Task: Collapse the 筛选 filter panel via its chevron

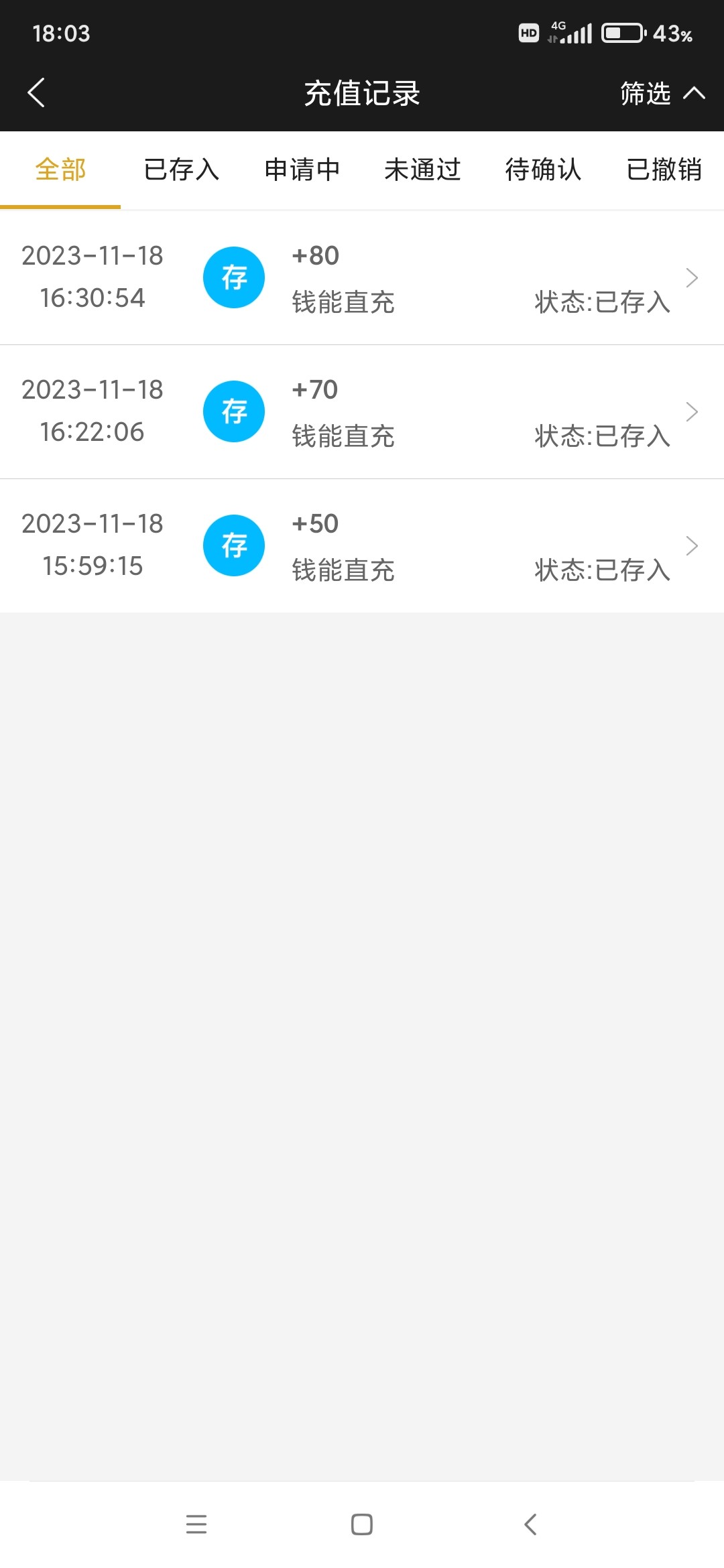Action: 694,94
